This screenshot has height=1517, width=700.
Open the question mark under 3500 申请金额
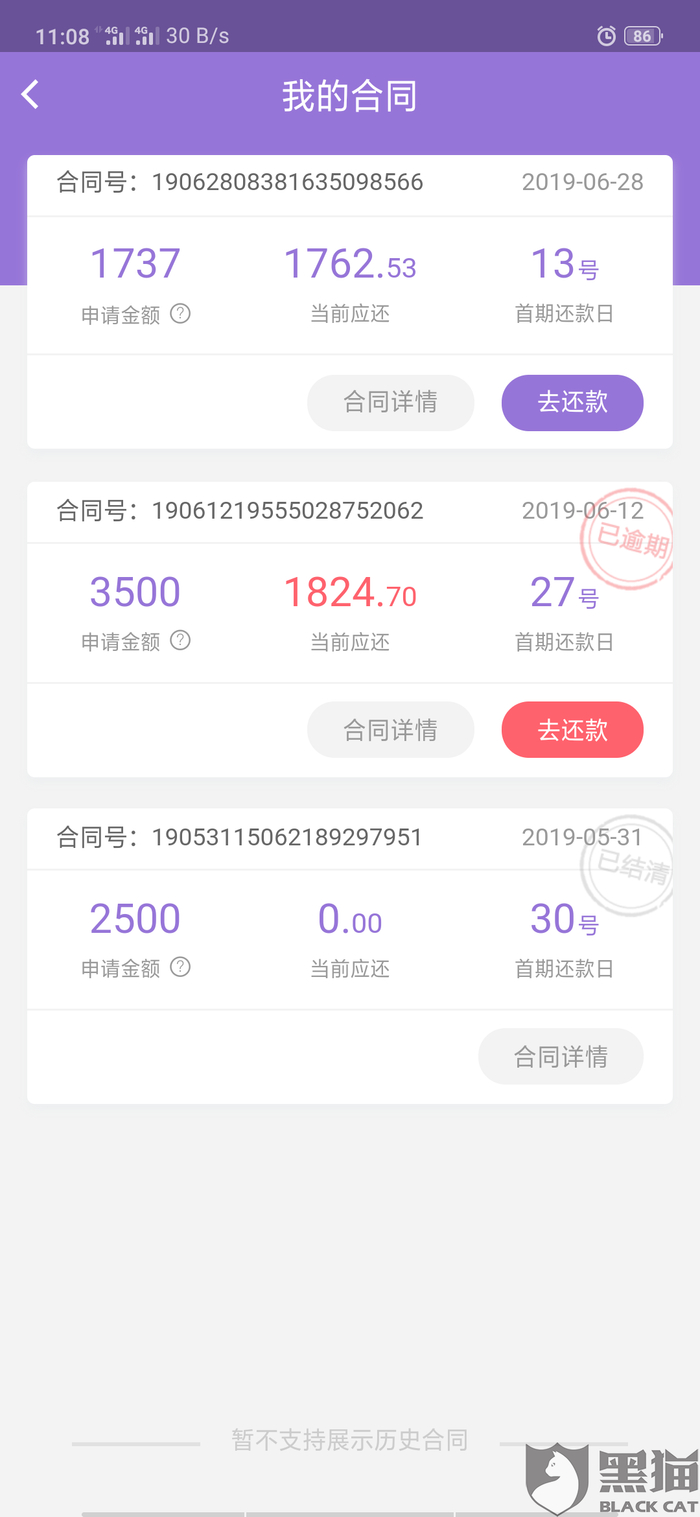(x=180, y=641)
